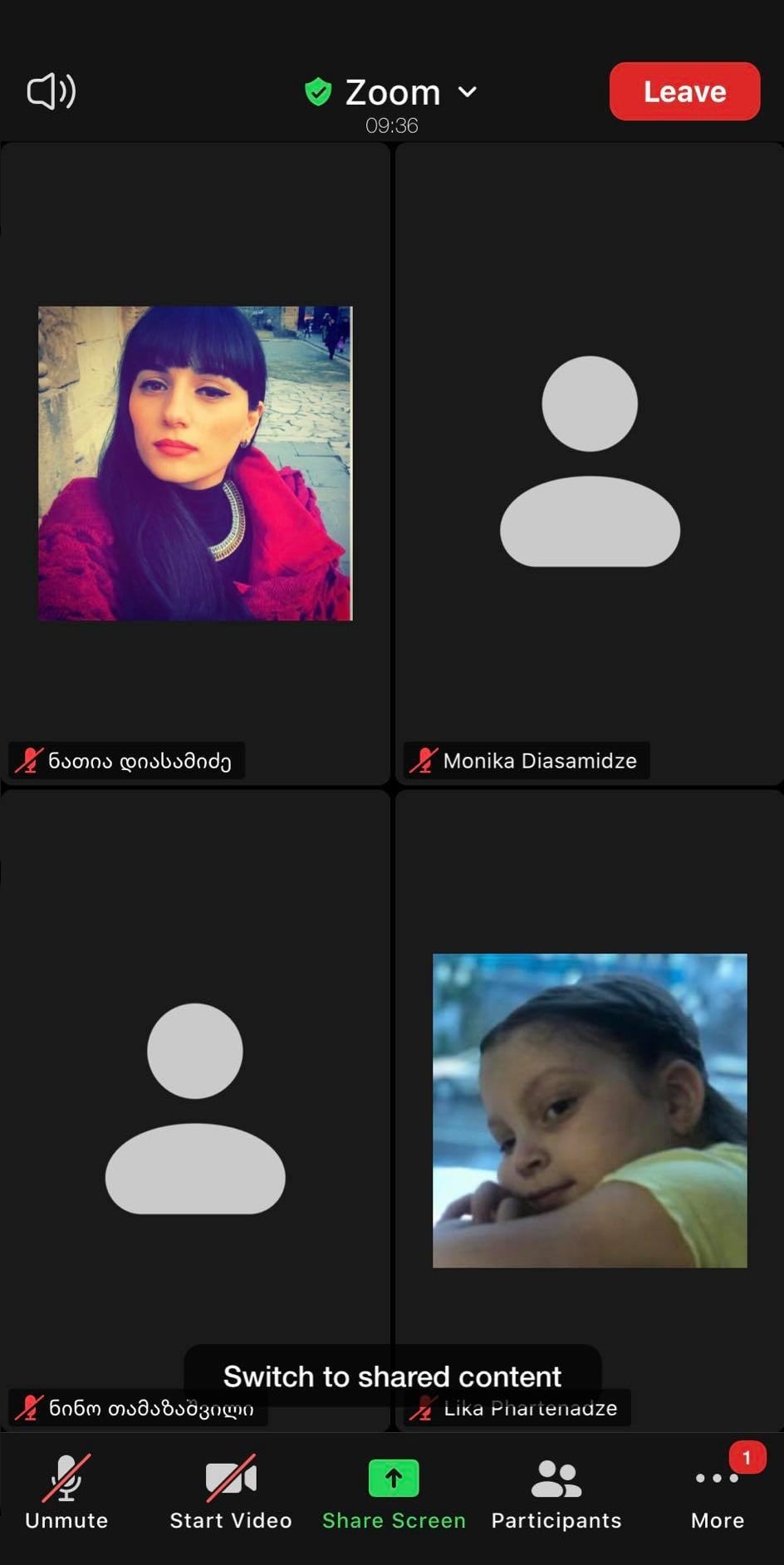Select ნათია დიასამიძე's video tile

(195, 463)
